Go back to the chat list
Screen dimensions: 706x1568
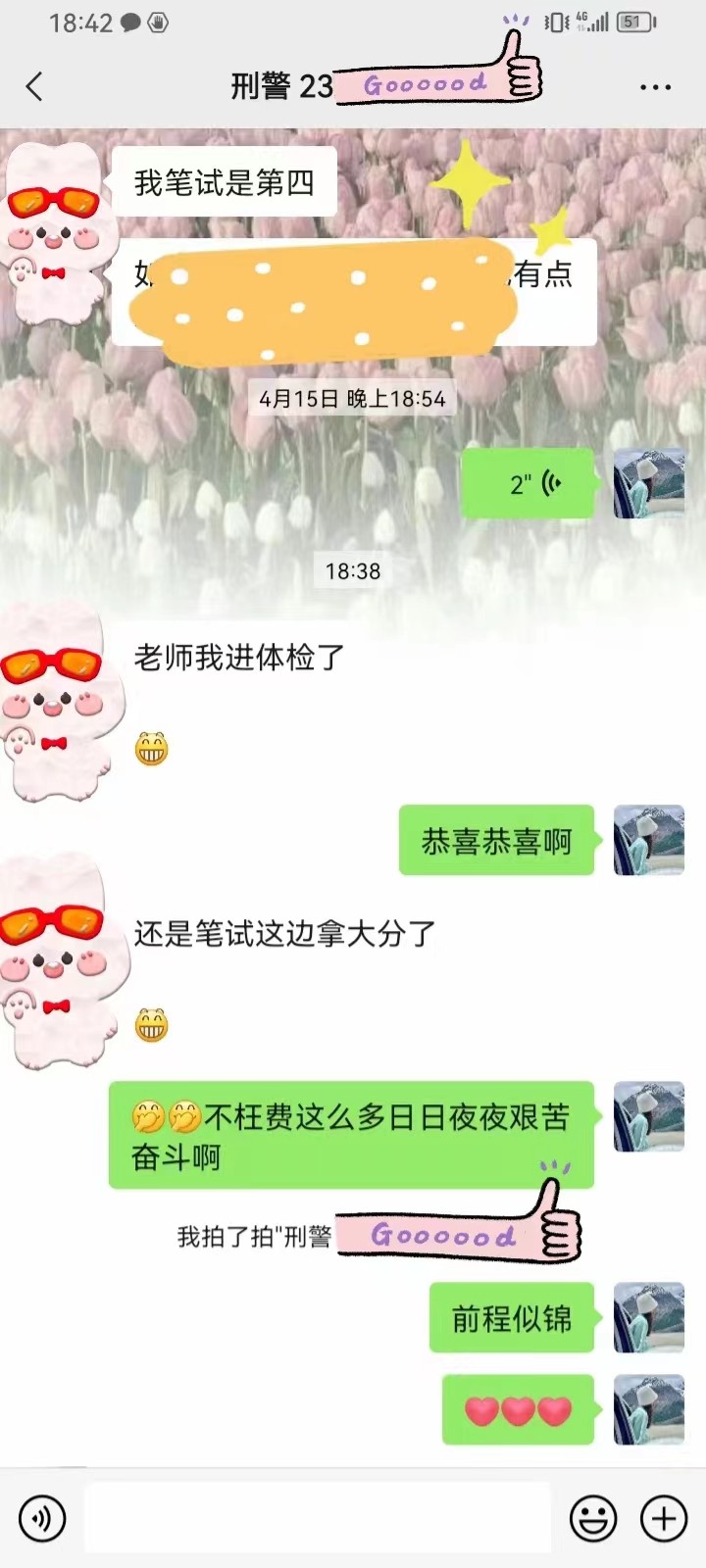tap(35, 86)
